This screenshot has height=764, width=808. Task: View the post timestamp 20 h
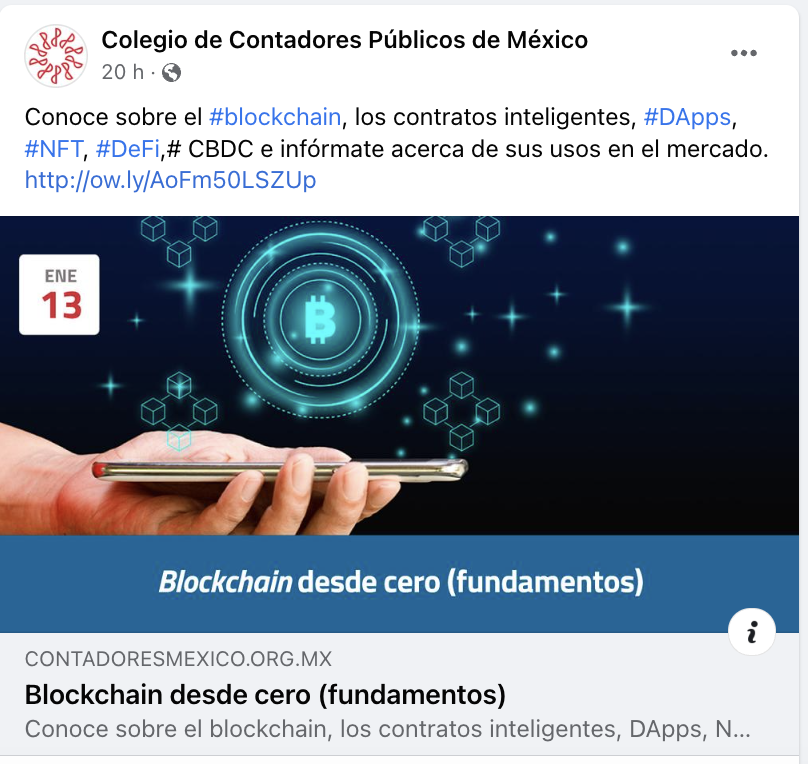point(121,72)
